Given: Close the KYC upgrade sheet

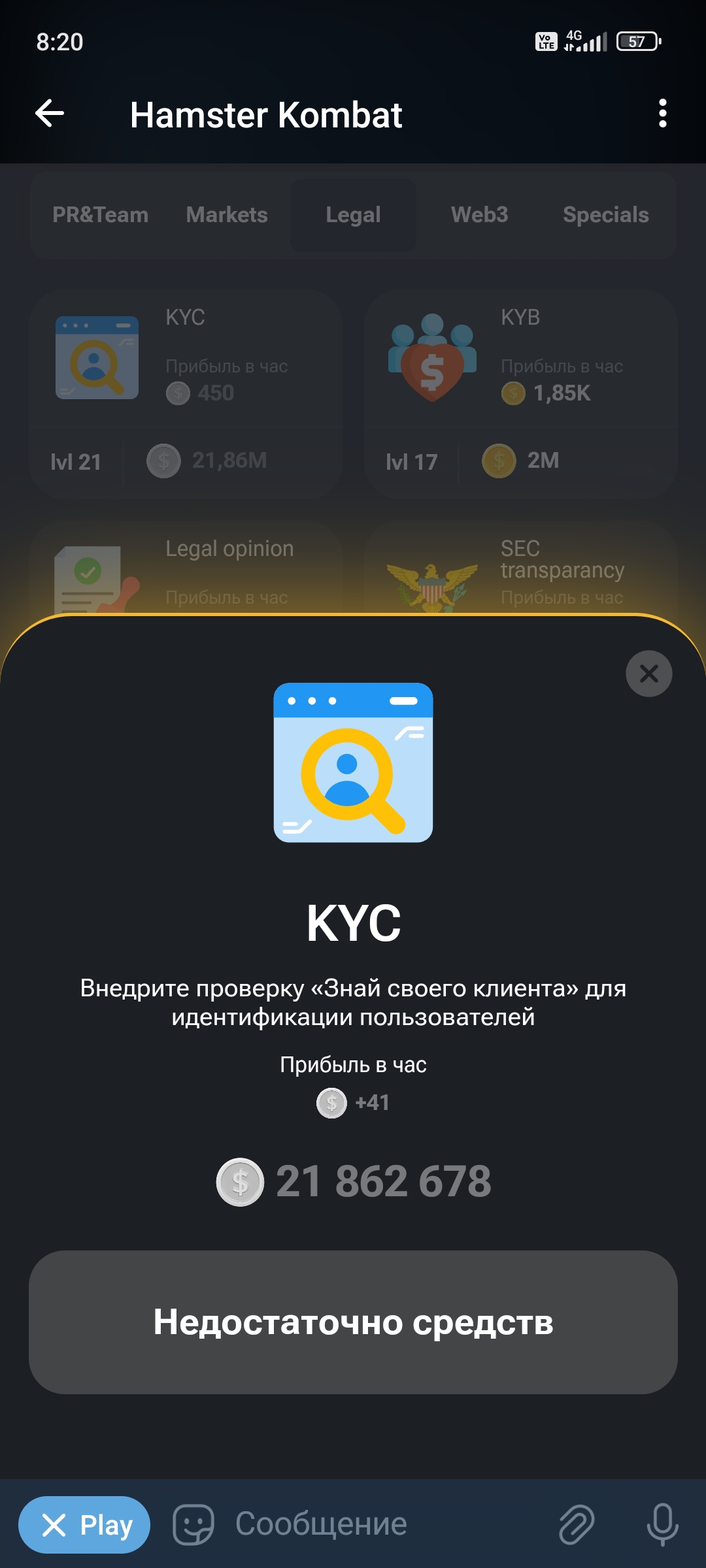Looking at the screenshot, I should pyautogui.click(x=648, y=674).
